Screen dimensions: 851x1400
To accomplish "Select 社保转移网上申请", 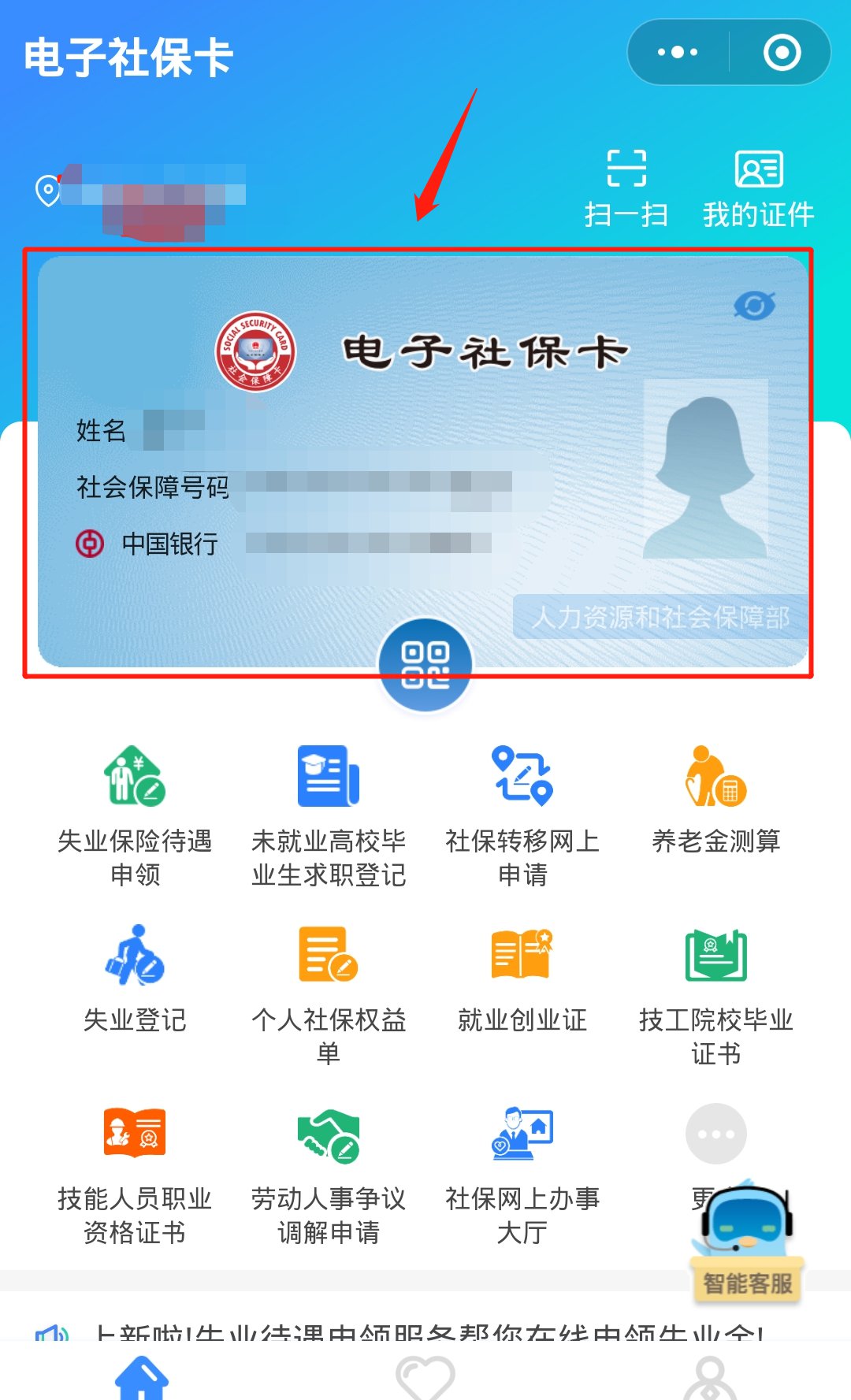I will click(522, 815).
